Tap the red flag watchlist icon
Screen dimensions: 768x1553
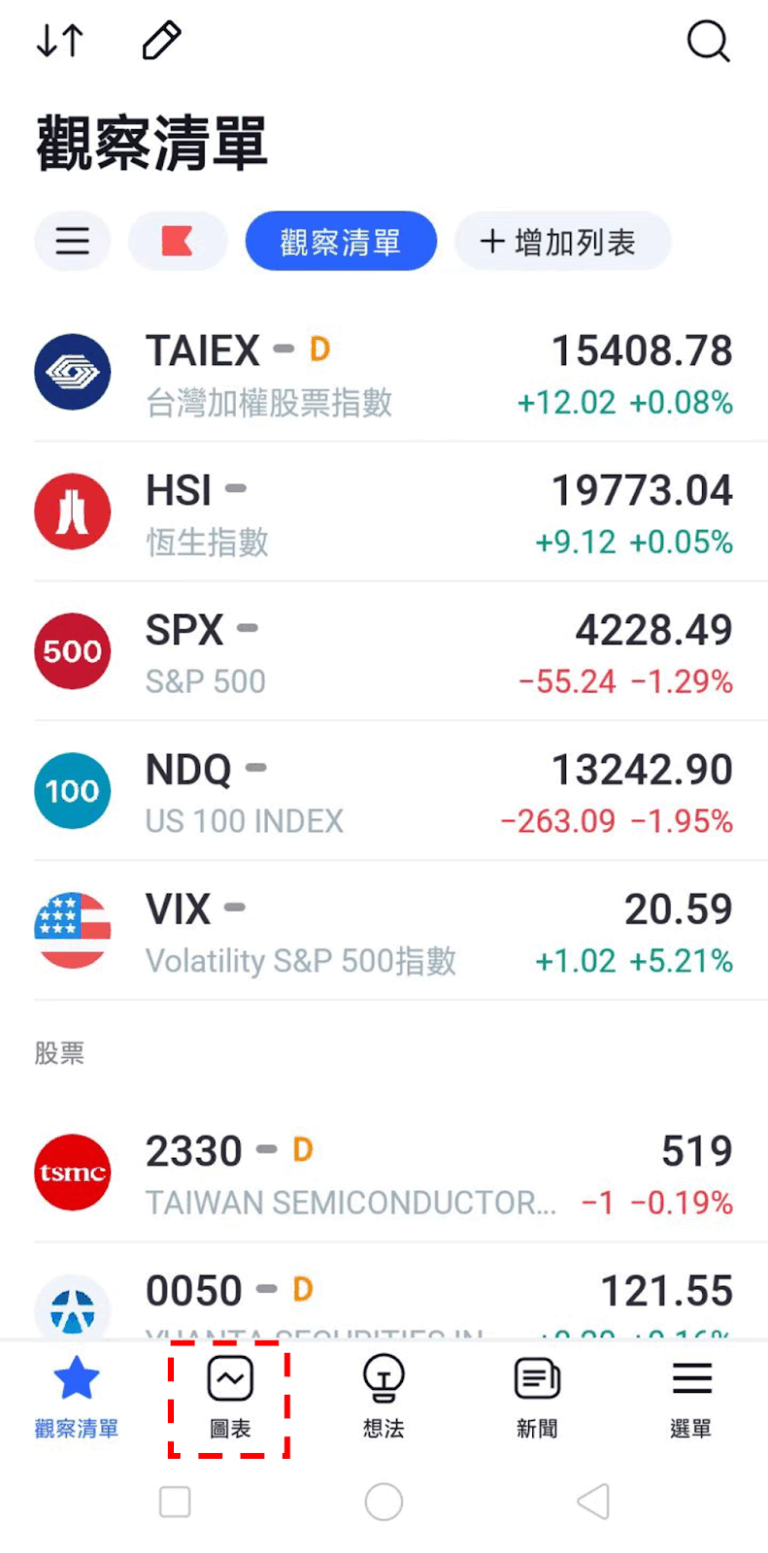[x=178, y=241]
